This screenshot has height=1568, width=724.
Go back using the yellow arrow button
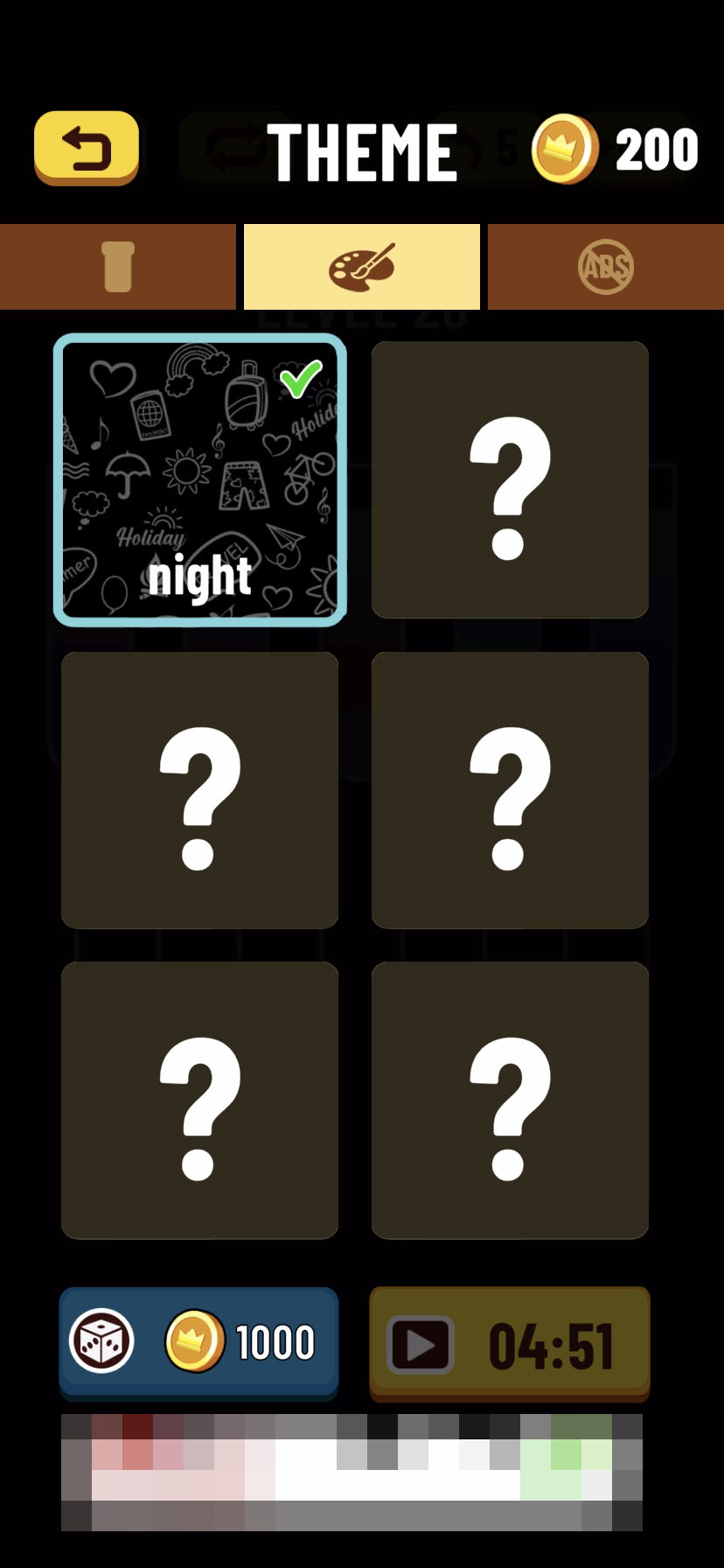[x=87, y=148]
